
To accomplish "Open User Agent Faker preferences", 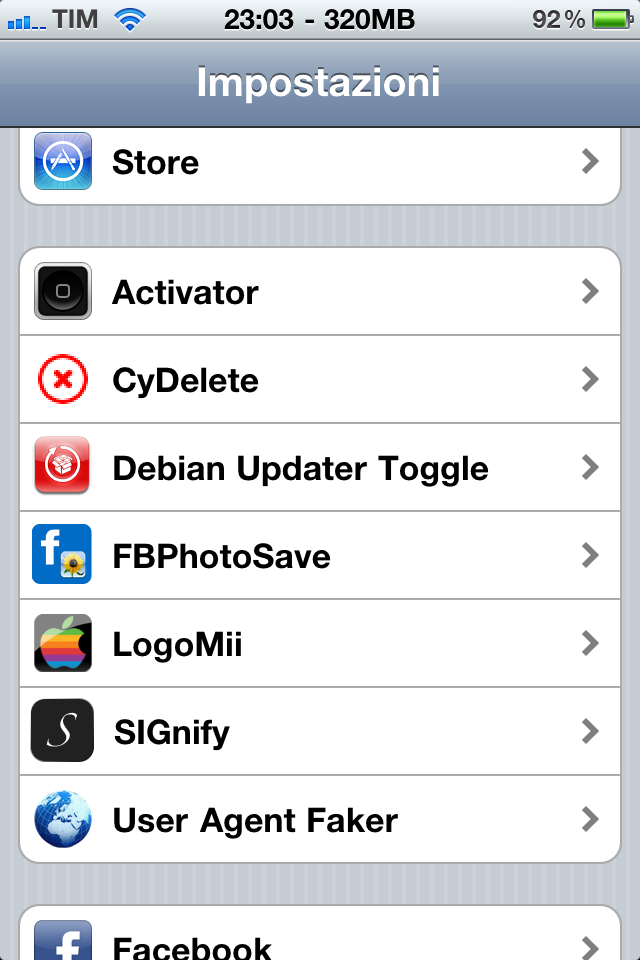I will 320,820.
